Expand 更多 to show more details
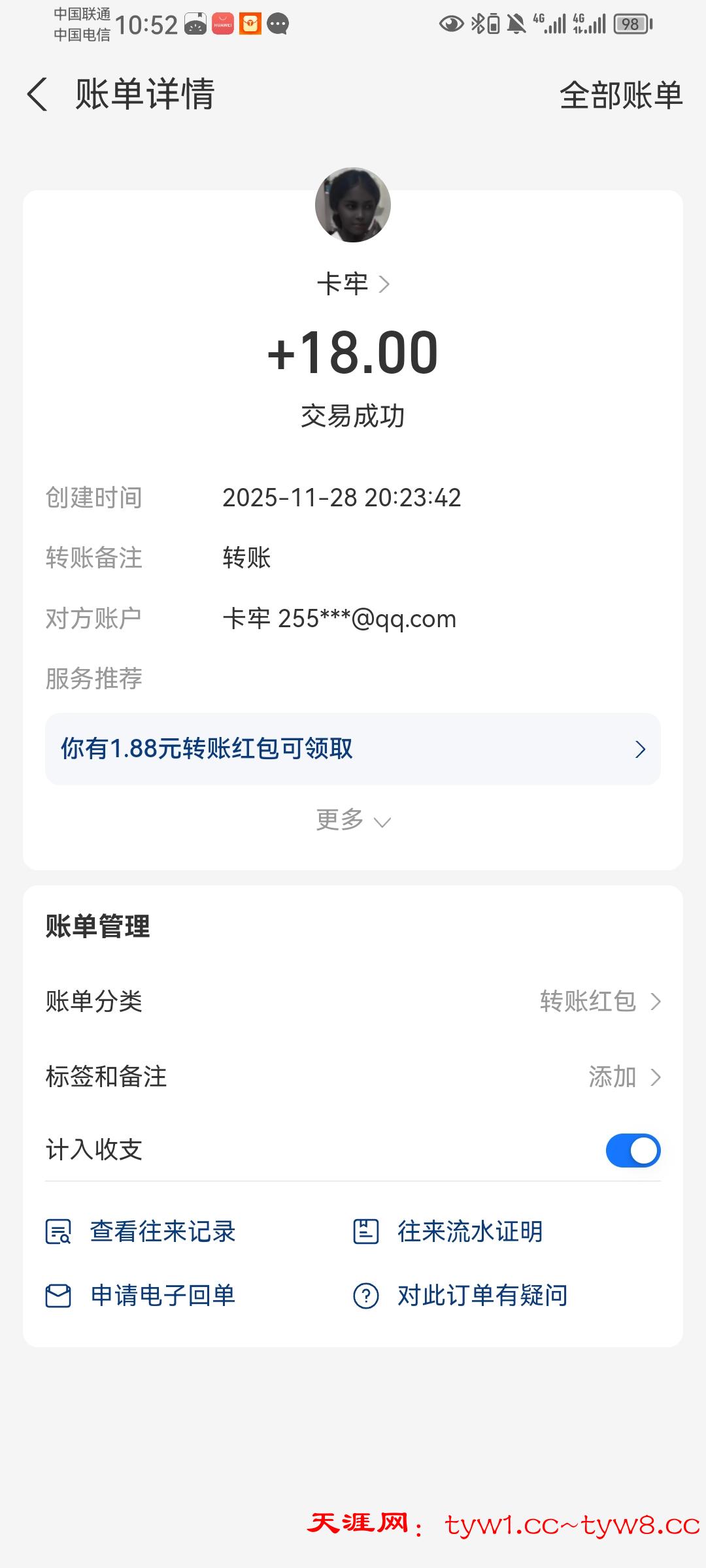 point(353,820)
